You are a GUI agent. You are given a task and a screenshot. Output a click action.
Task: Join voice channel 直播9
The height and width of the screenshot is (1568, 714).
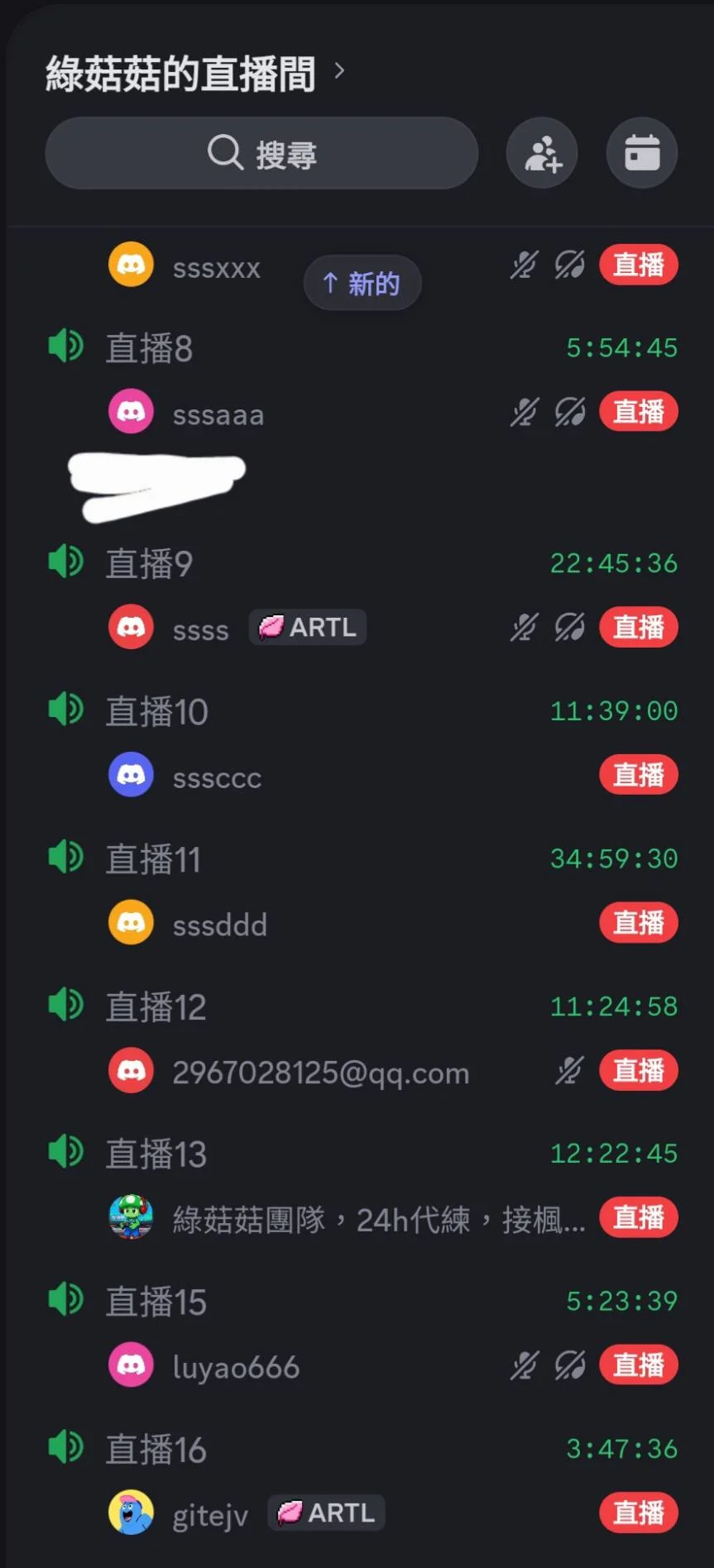pos(149,564)
